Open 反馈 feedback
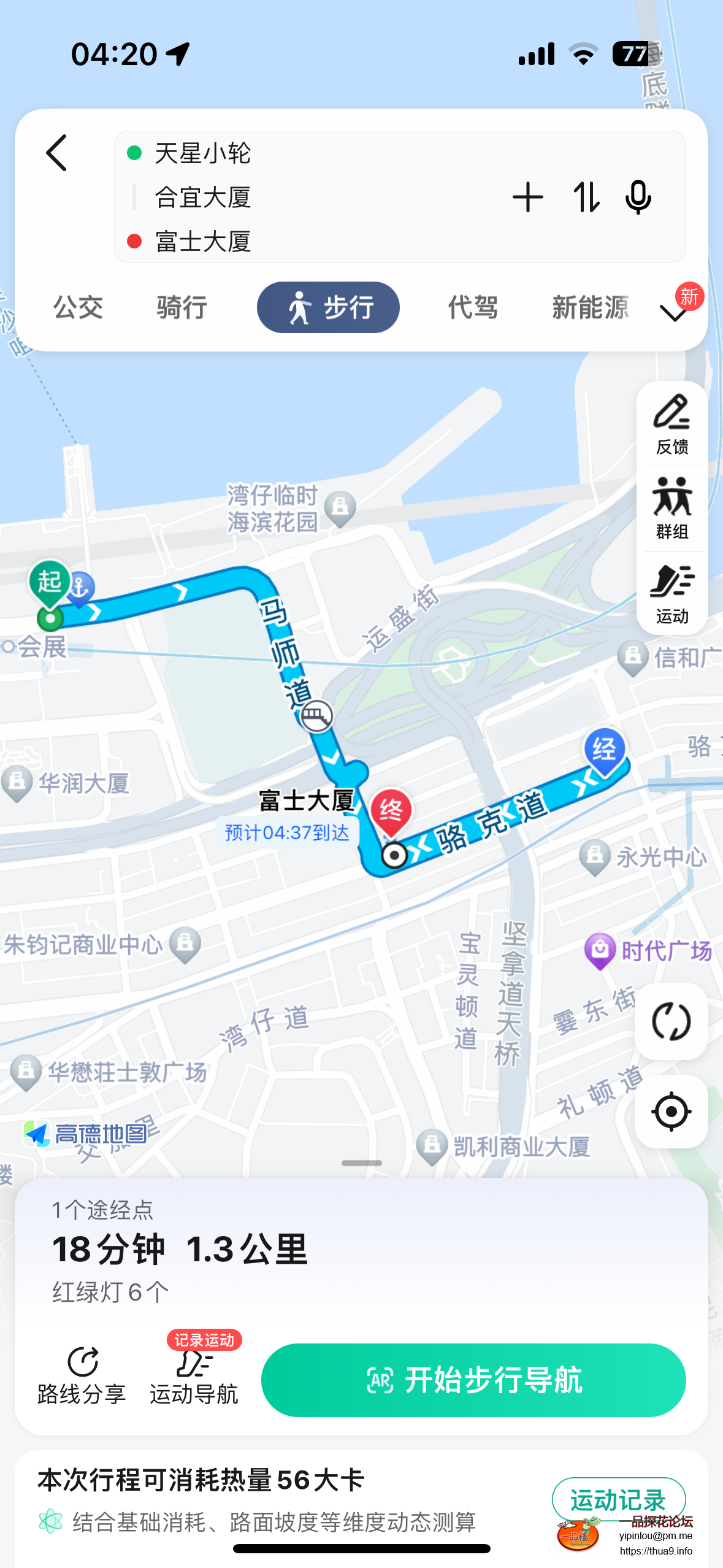 tap(672, 425)
